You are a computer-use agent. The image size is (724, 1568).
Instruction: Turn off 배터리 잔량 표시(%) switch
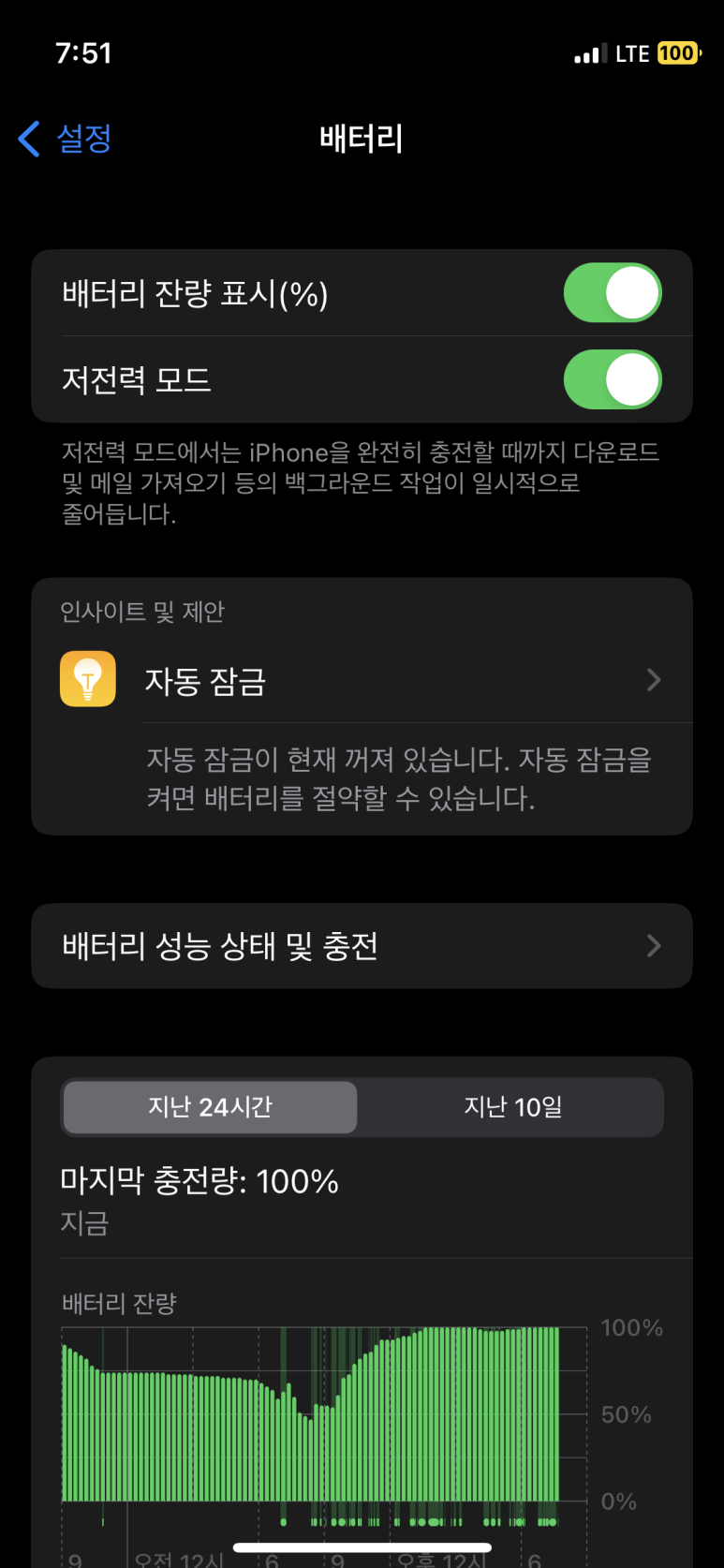tap(613, 293)
